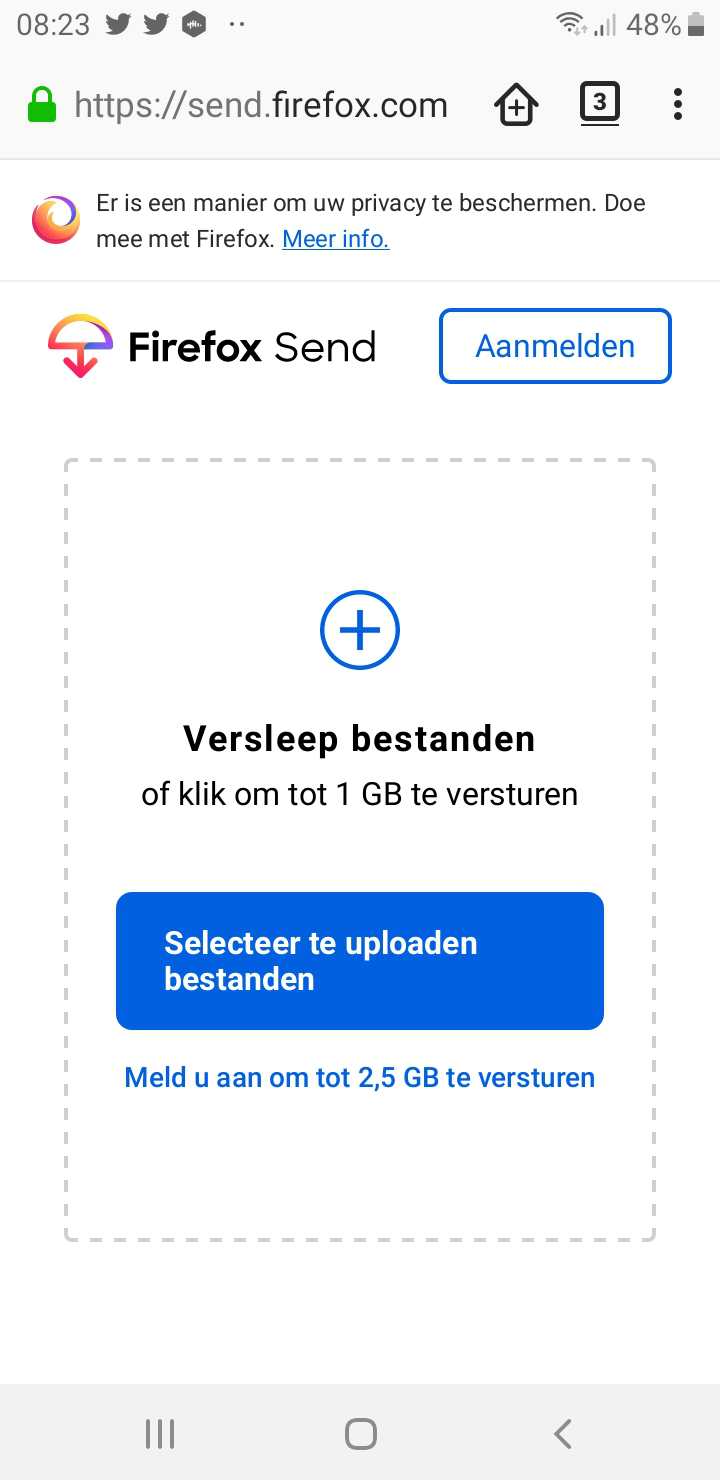Open the Meer info. link

(335, 239)
